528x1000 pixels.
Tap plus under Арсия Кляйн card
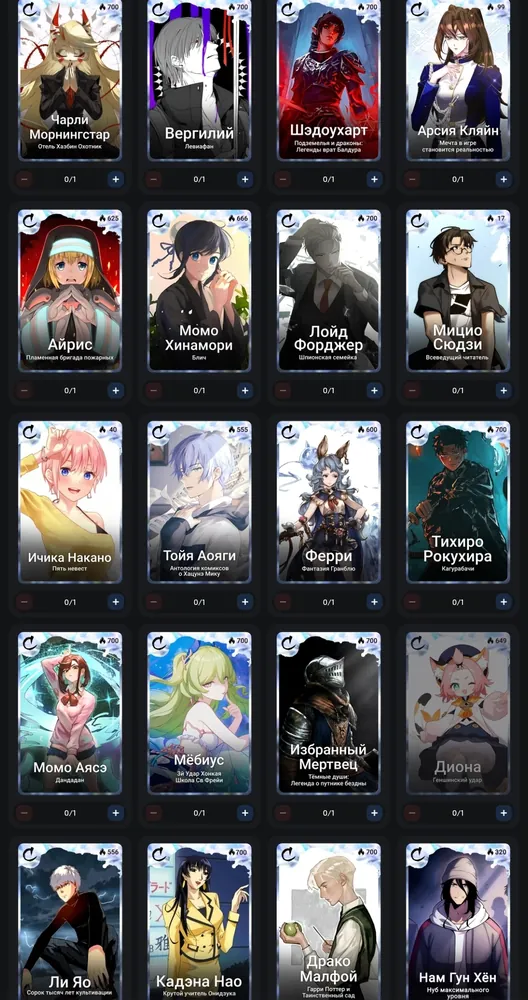(x=504, y=179)
